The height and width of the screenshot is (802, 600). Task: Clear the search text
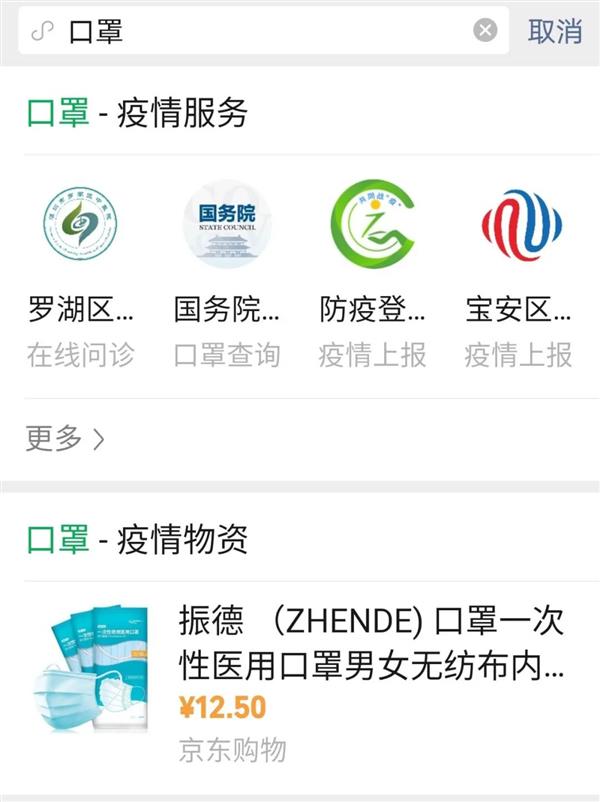tap(485, 31)
